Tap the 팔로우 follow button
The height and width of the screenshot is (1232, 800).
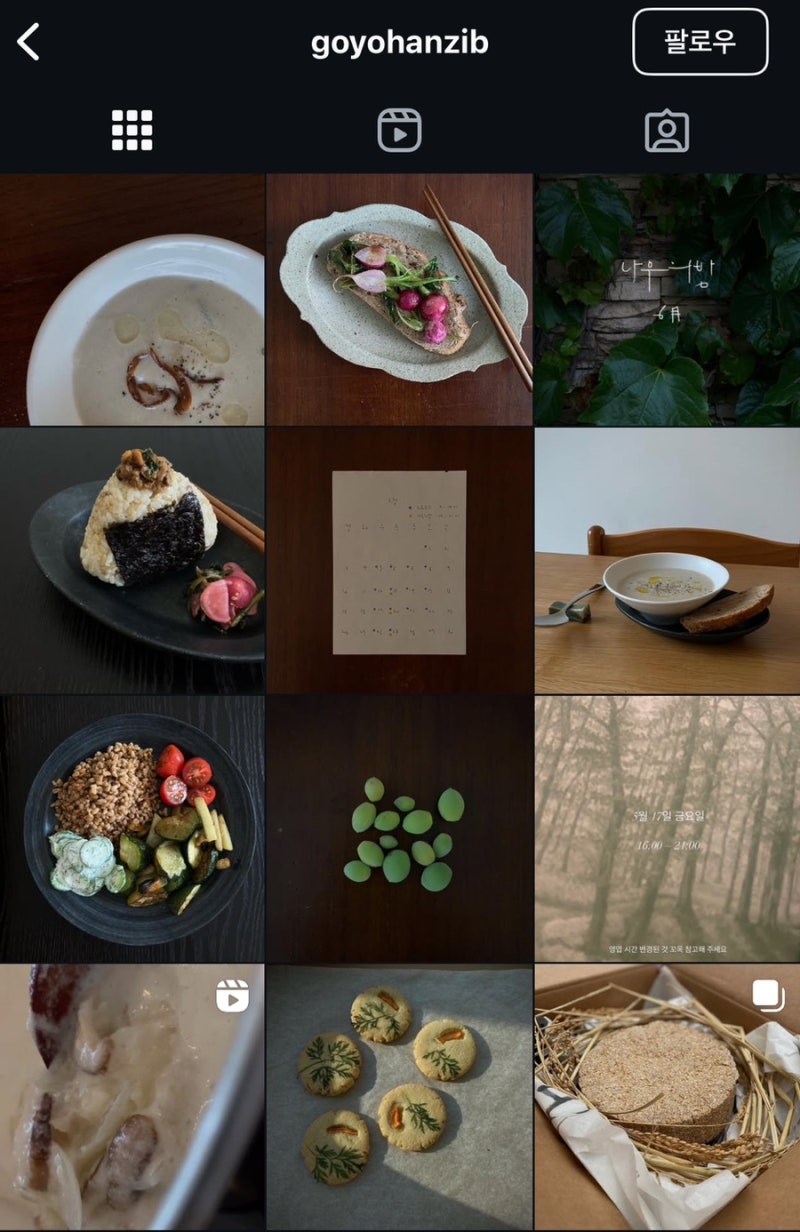pyautogui.click(x=700, y=42)
